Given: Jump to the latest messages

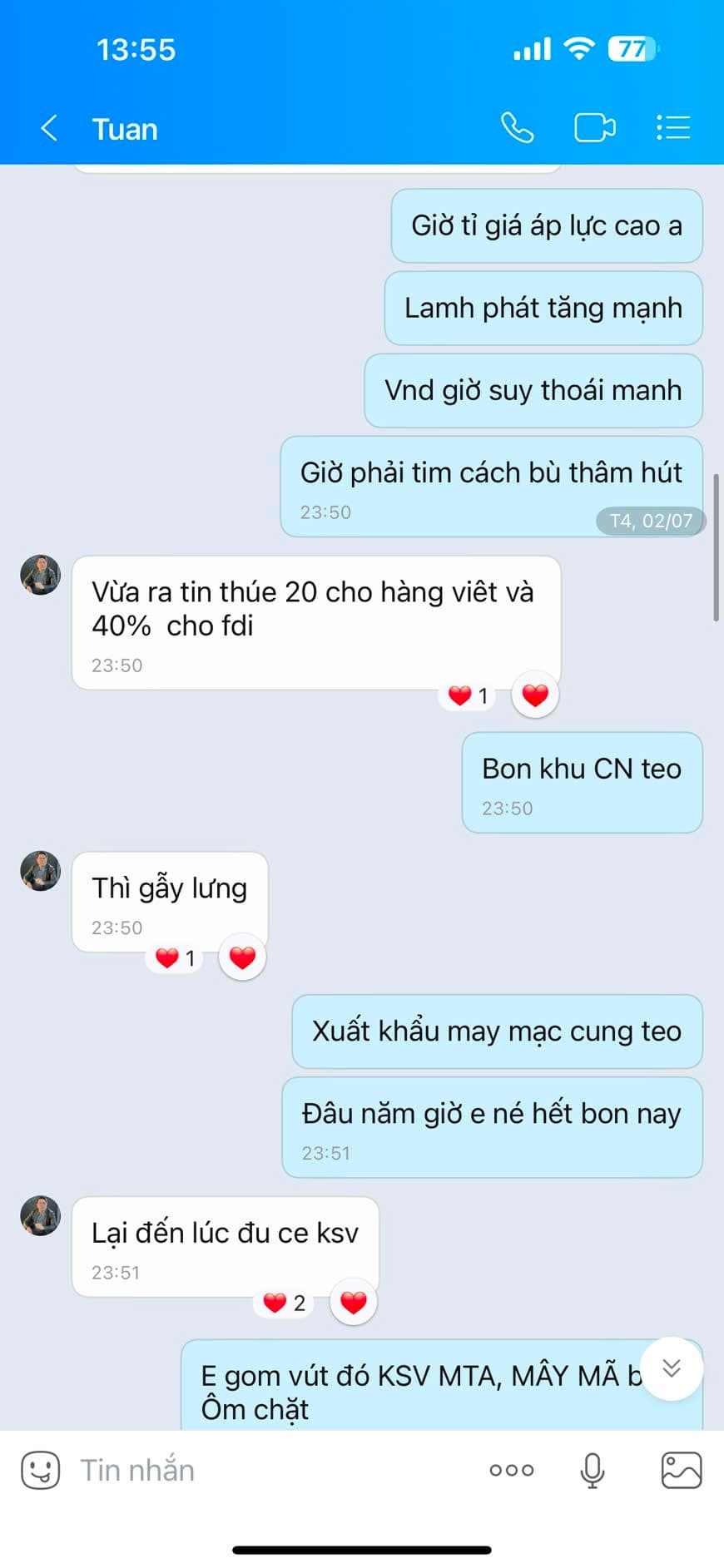Looking at the screenshot, I should [x=672, y=1368].
